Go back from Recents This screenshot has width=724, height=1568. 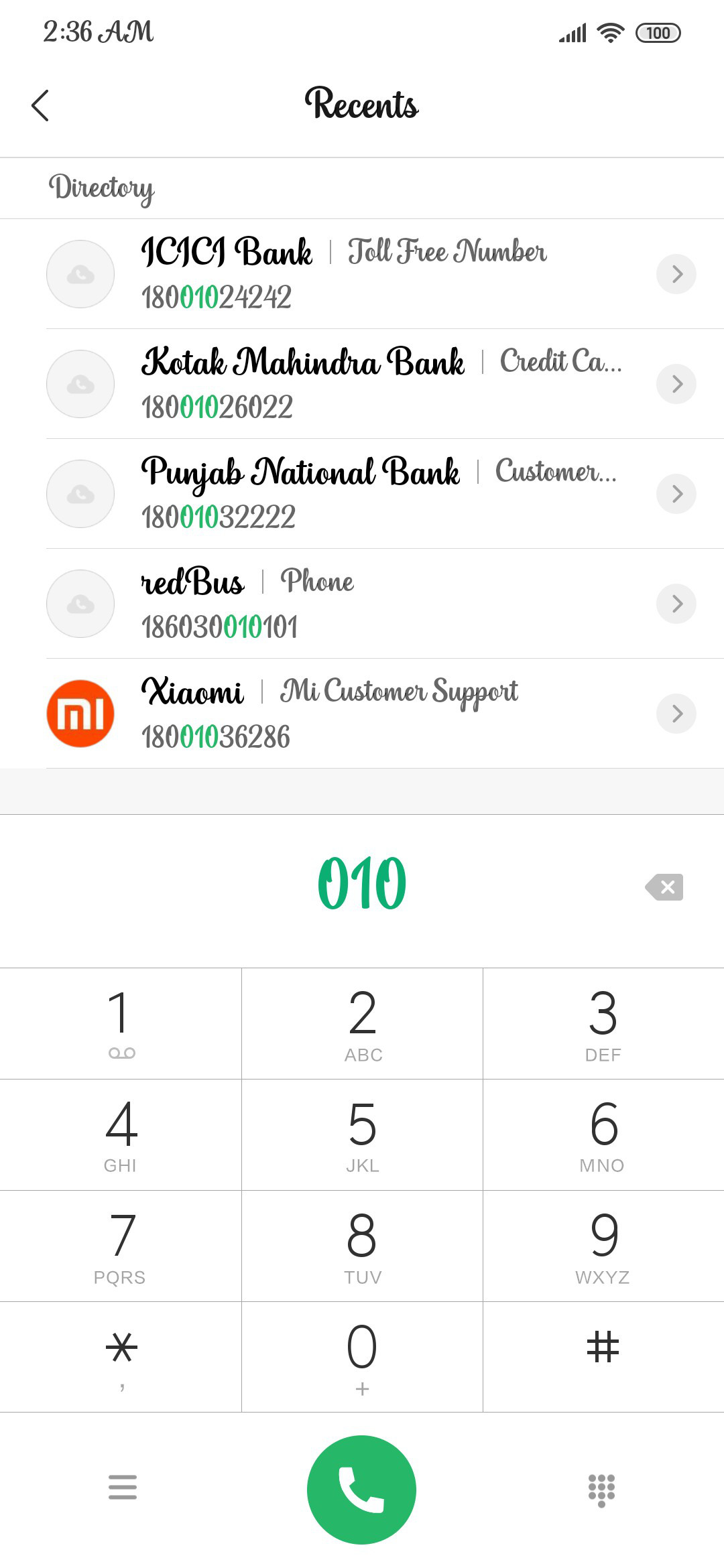[40, 105]
